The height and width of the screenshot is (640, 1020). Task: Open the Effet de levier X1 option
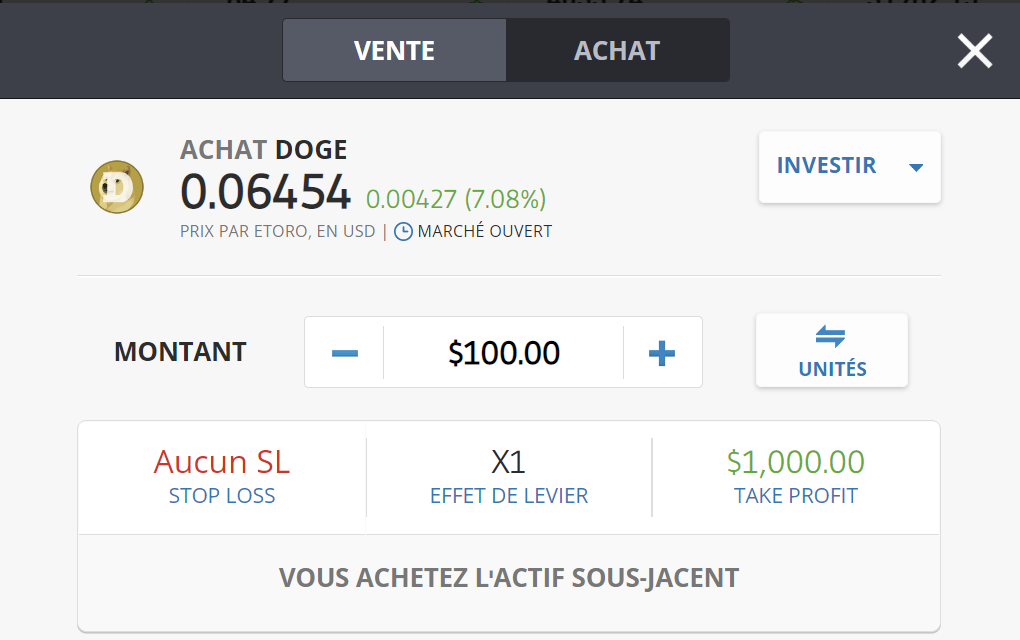click(508, 477)
